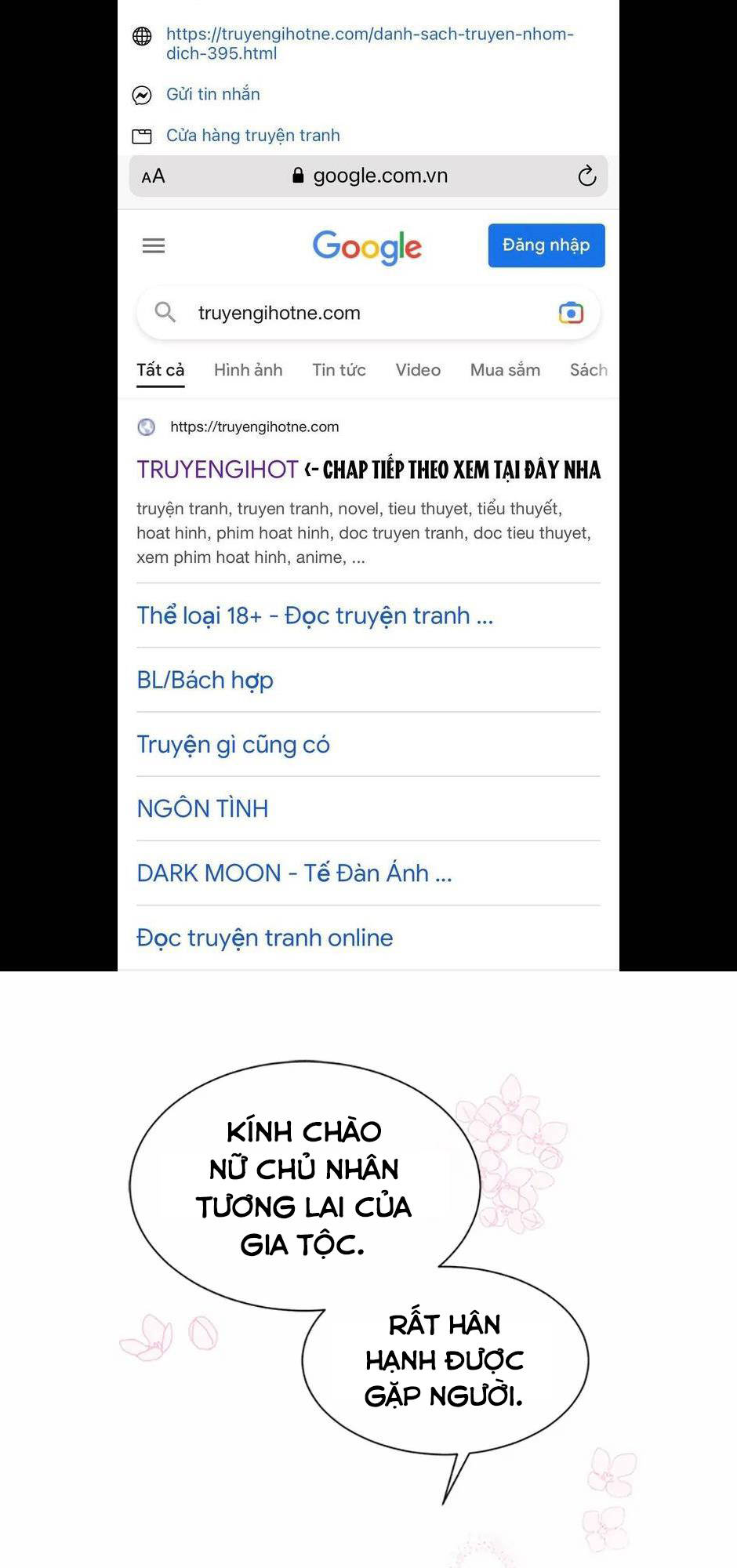Select the Video search tab
737x1568 pixels.
[x=418, y=369]
